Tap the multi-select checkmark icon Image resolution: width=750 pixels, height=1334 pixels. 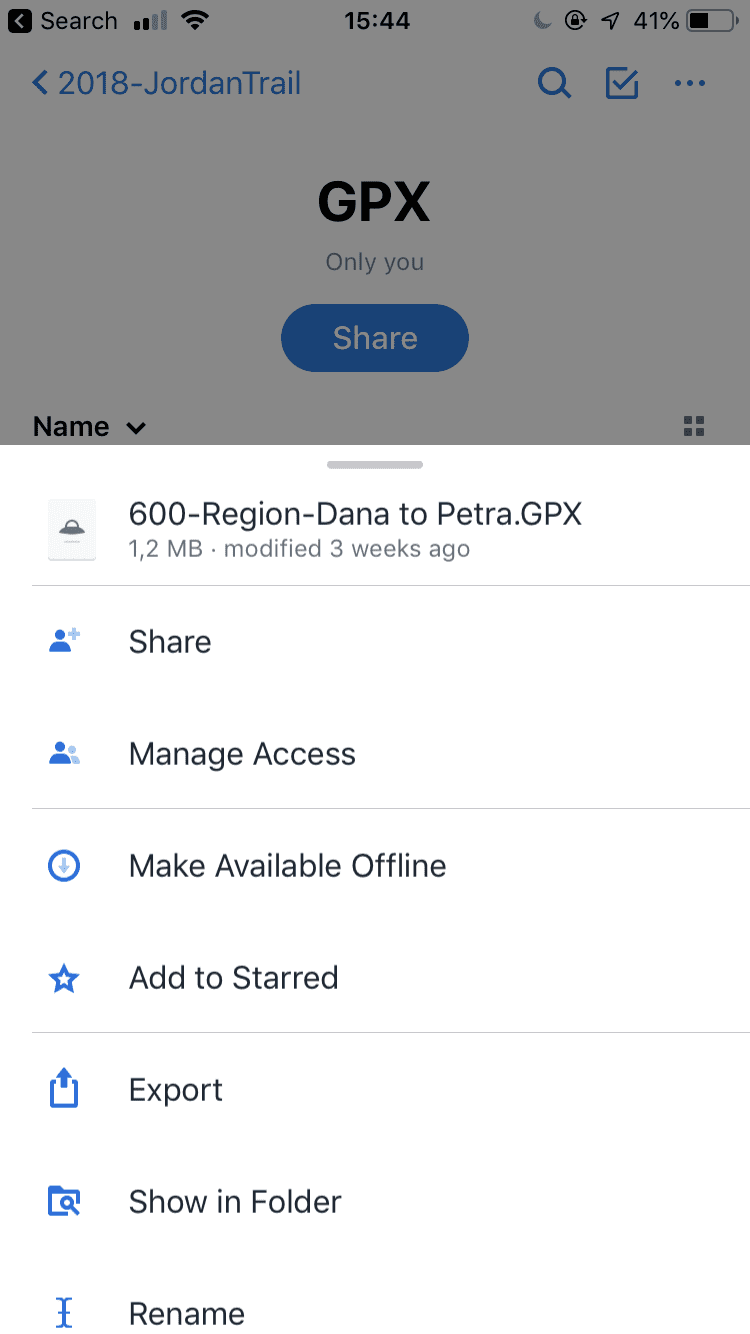622,84
